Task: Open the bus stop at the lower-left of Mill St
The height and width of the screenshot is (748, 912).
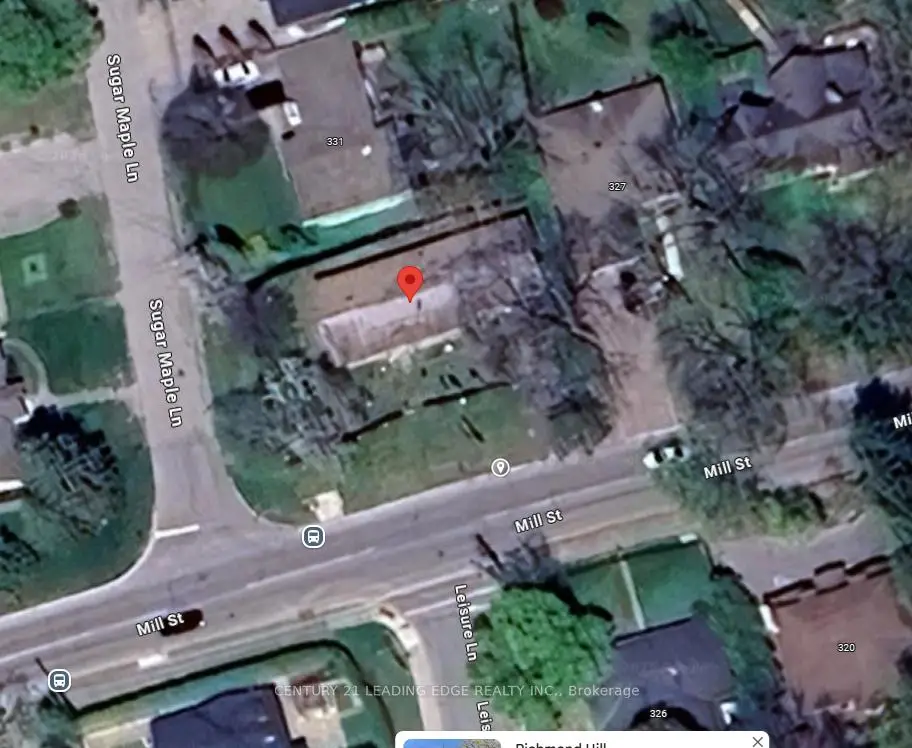Action: coord(59,681)
